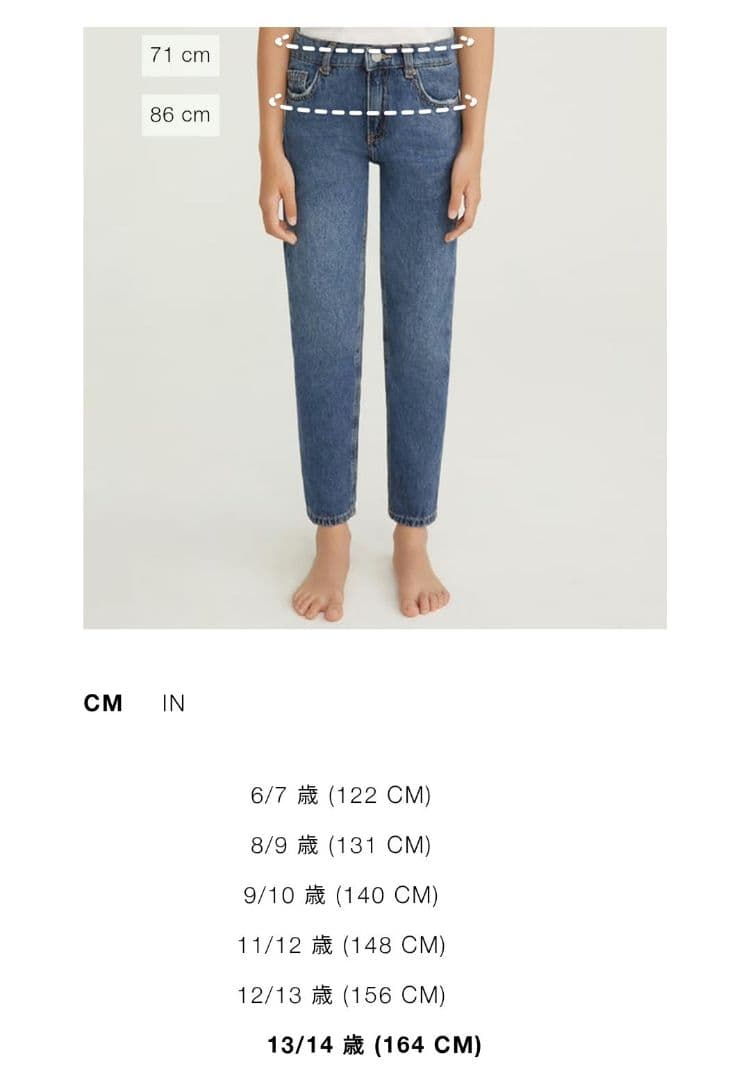Select the 12/13 歲 (156 CM) size

341,995
